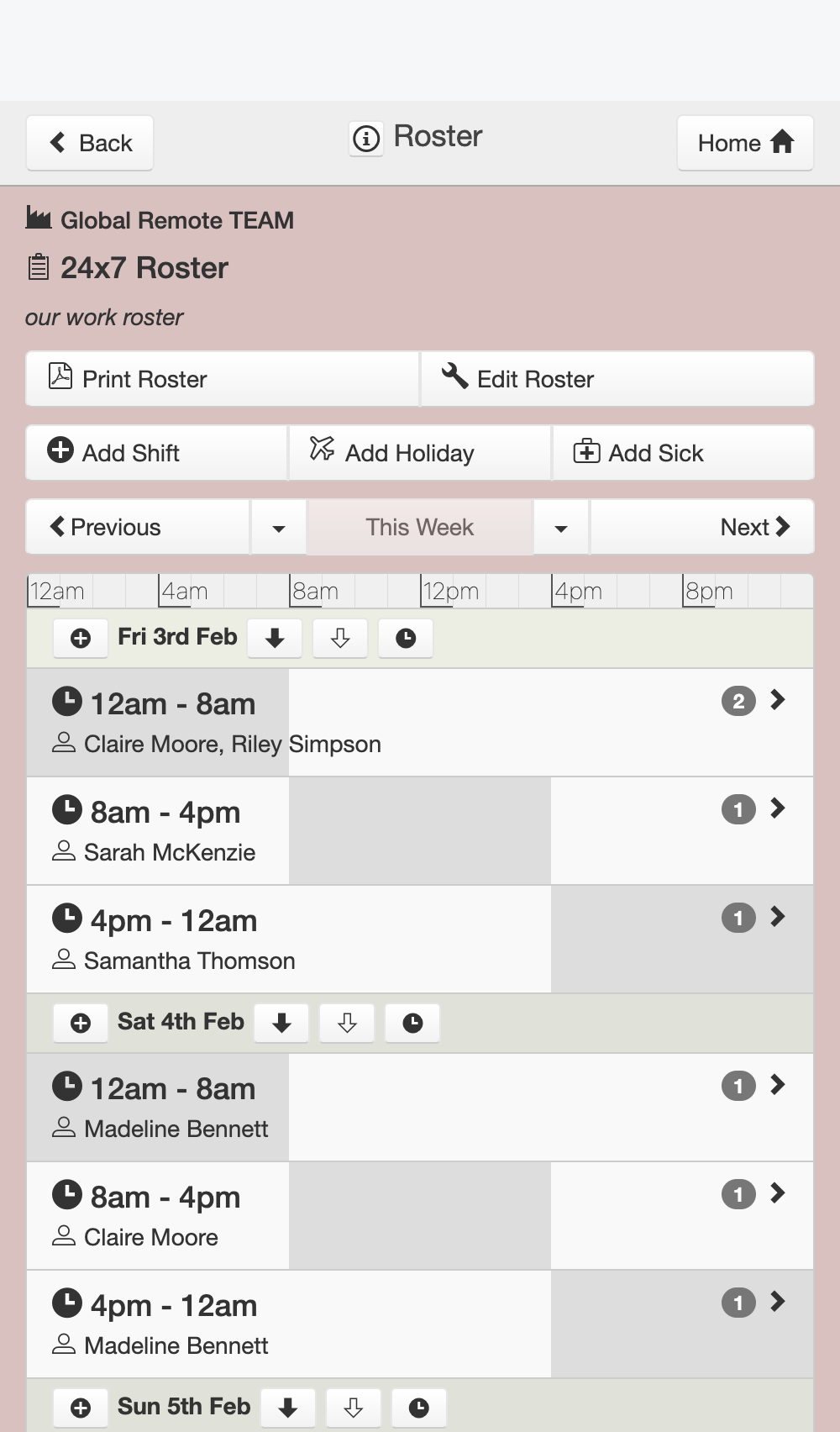Open Claire Moore's Saturday 8am - 4pm shift

tap(420, 1216)
